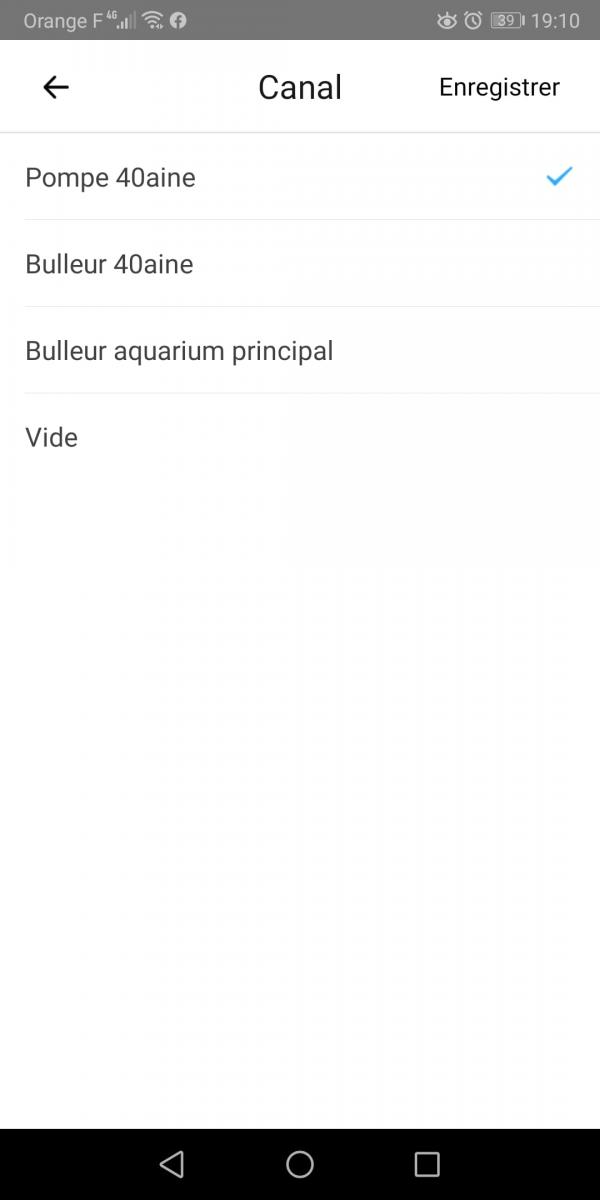600x1200 pixels.
Task: Pick Bulleur aquarium principal channel
Action: pyautogui.click(x=300, y=351)
